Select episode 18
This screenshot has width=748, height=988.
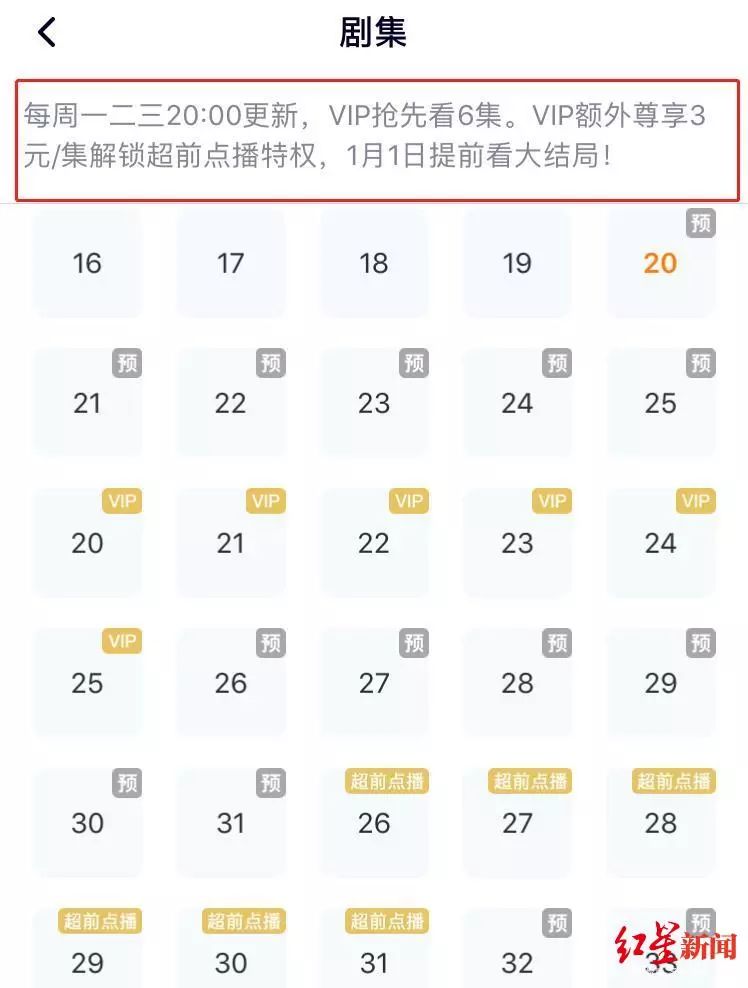374,263
